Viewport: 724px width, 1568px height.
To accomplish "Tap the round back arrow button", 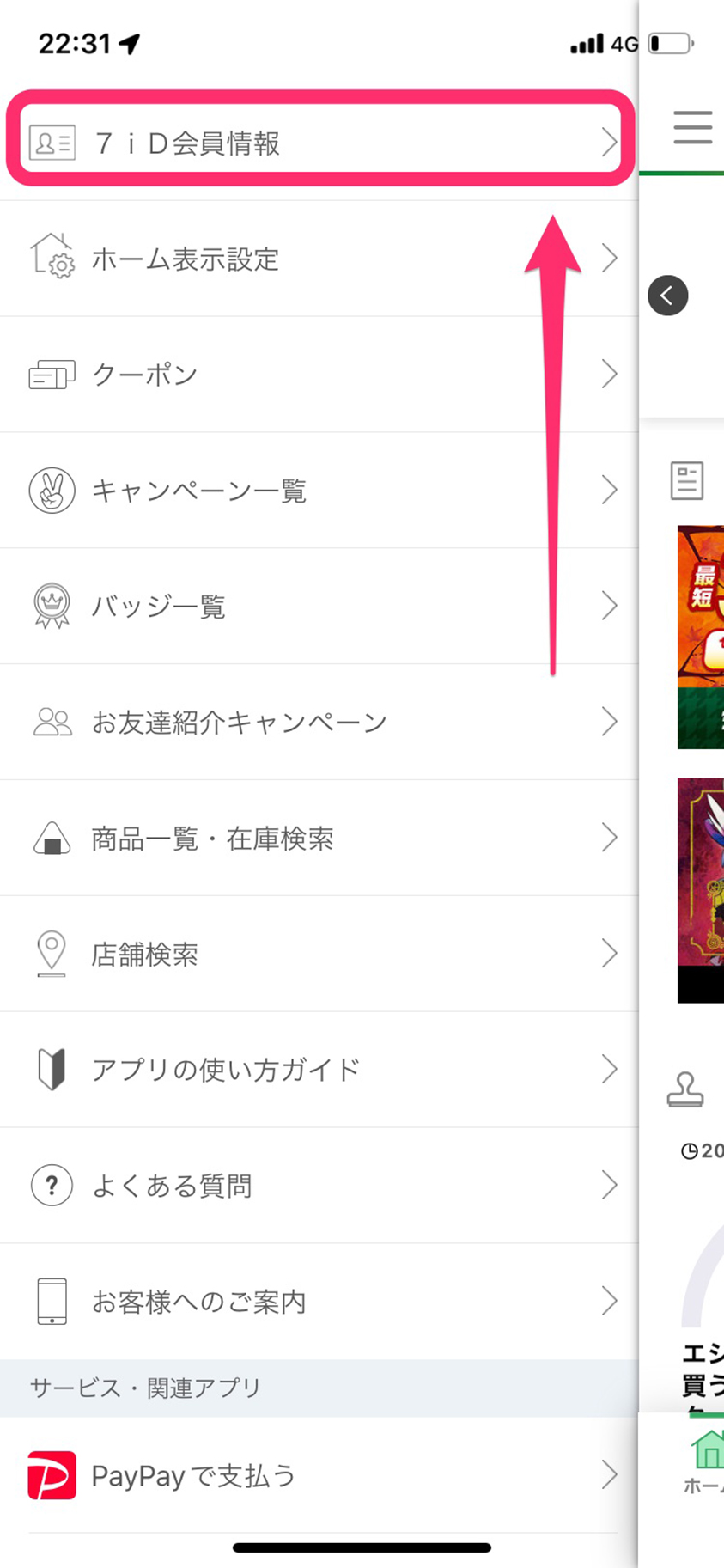I will point(667,296).
